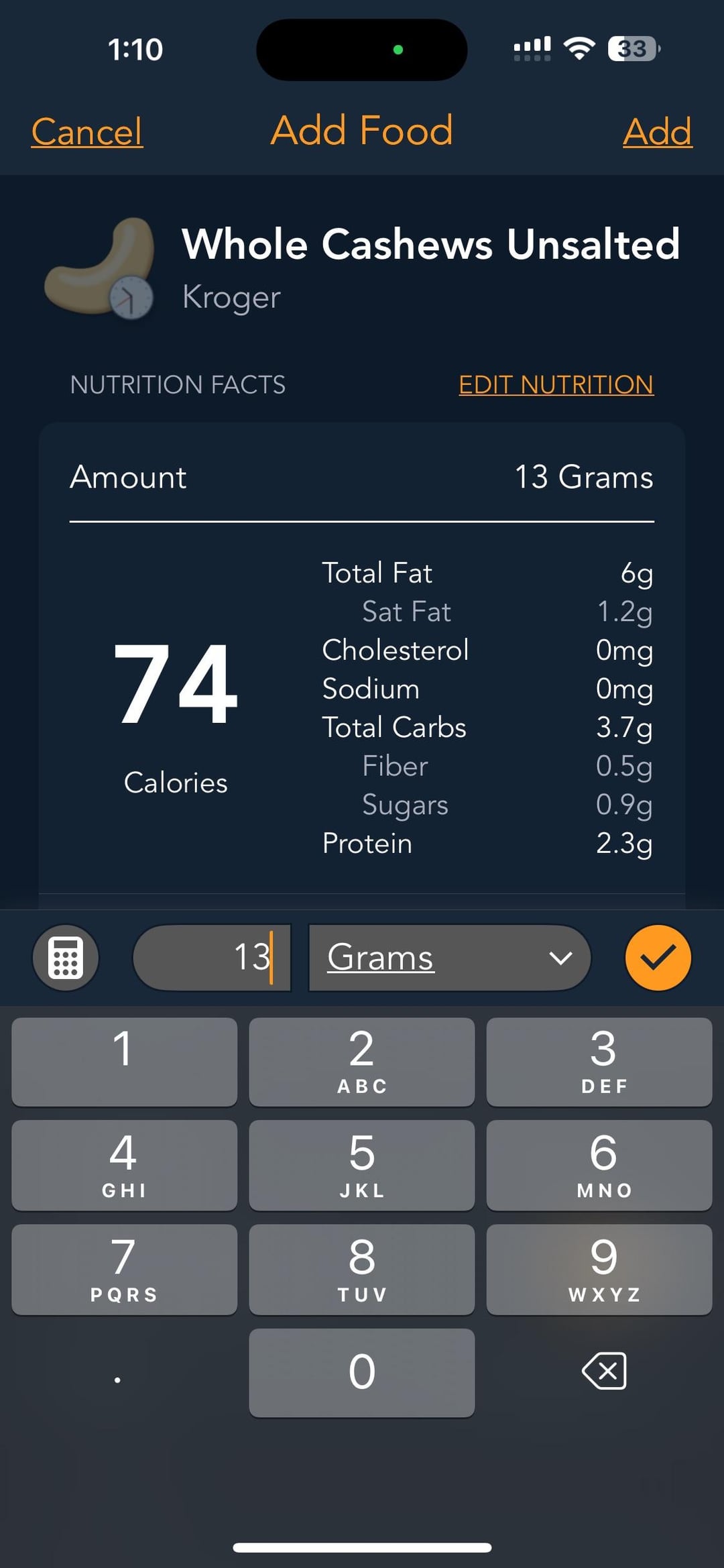The height and width of the screenshot is (1568, 724).
Task: Focus the amount field showing 13
Action: (x=212, y=957)
